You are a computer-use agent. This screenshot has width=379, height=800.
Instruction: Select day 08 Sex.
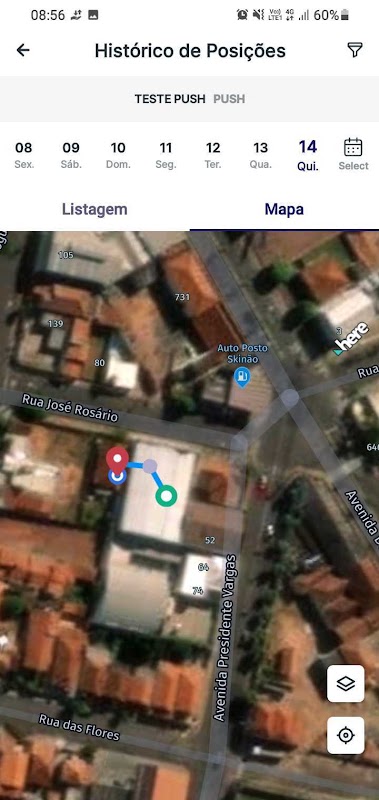23,155
